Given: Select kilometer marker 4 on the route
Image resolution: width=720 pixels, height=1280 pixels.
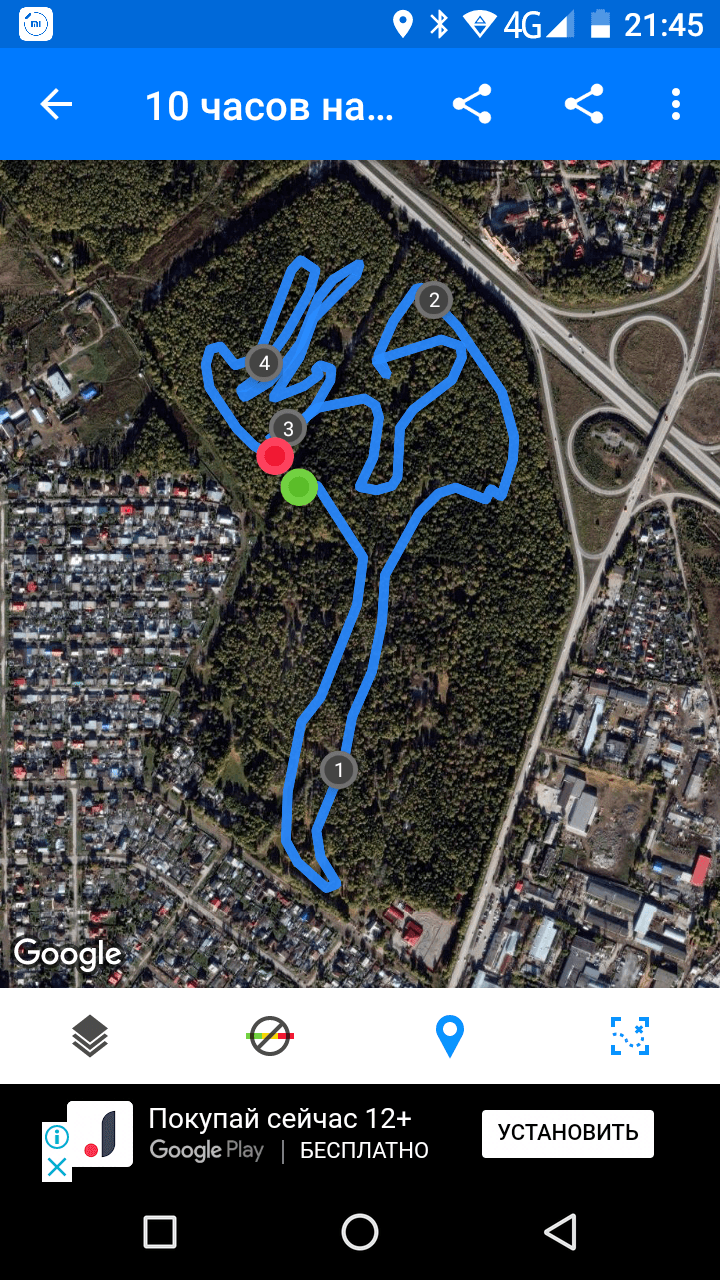Looking at the screenshot, I should [x=264, y=362].
